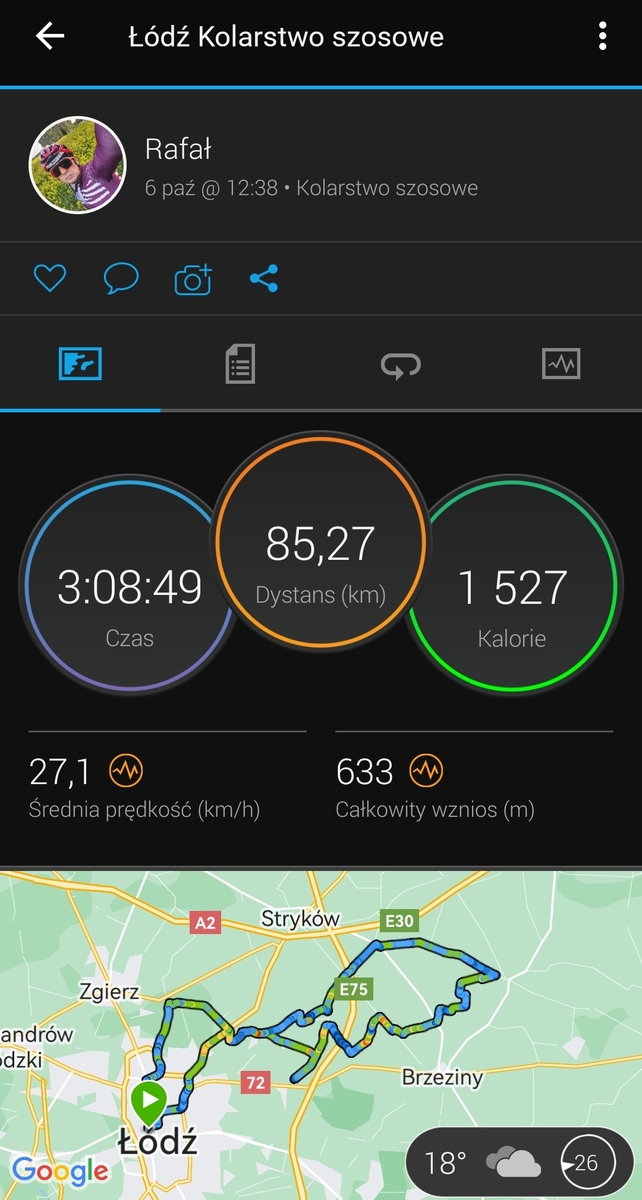642x1200 pixels.
Task: Open the comment bubble icon
Action: click(121, 278)
